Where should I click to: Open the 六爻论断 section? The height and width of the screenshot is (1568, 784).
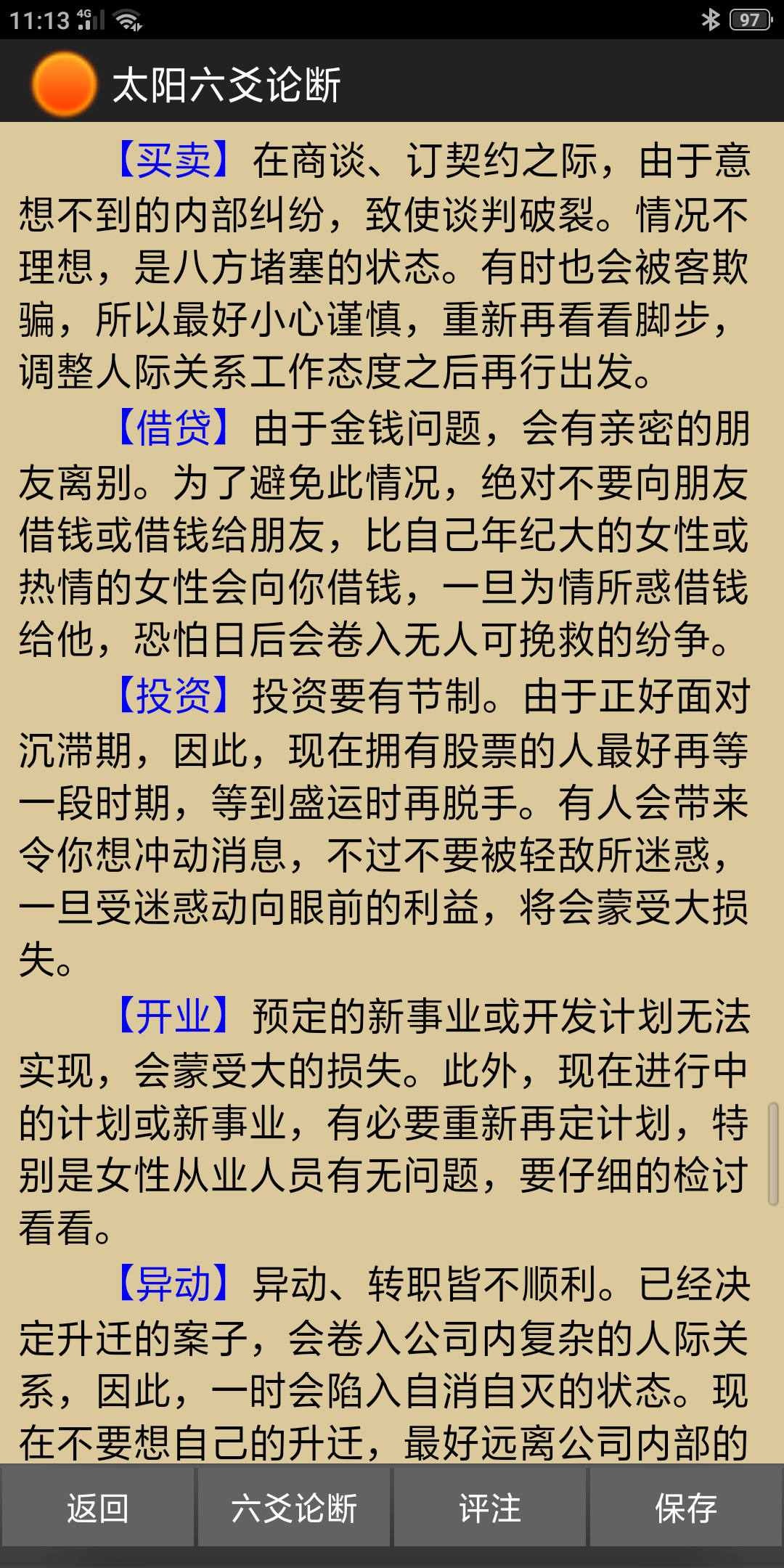(x=294, y=1508)
